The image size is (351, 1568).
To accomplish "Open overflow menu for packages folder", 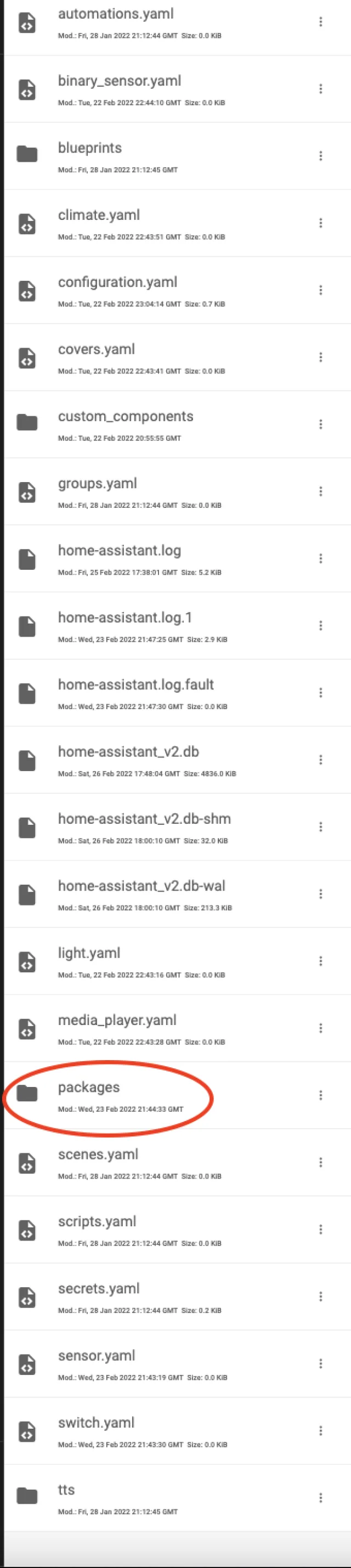I will pyautogui.click(x=321, y=1095).
